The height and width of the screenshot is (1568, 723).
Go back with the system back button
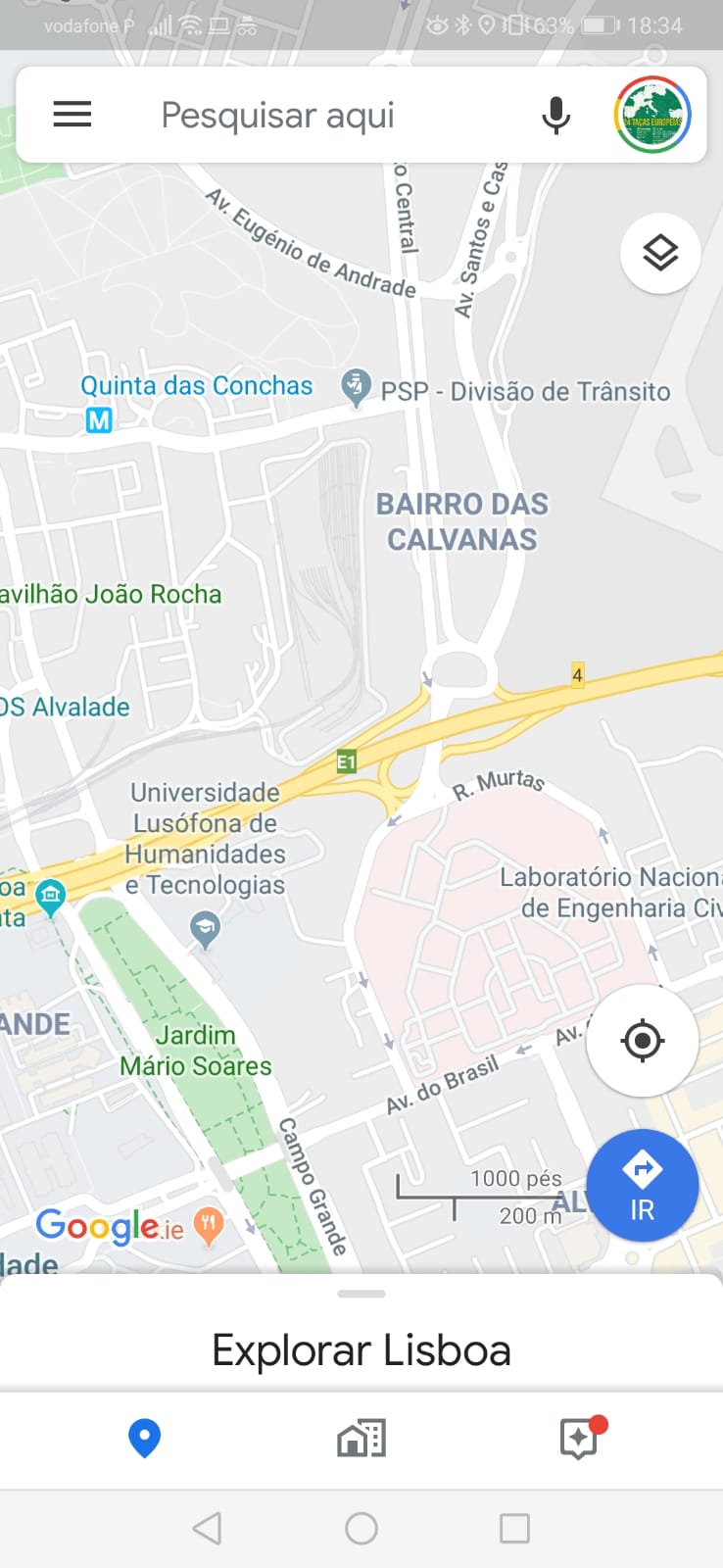coord(207,1528)
